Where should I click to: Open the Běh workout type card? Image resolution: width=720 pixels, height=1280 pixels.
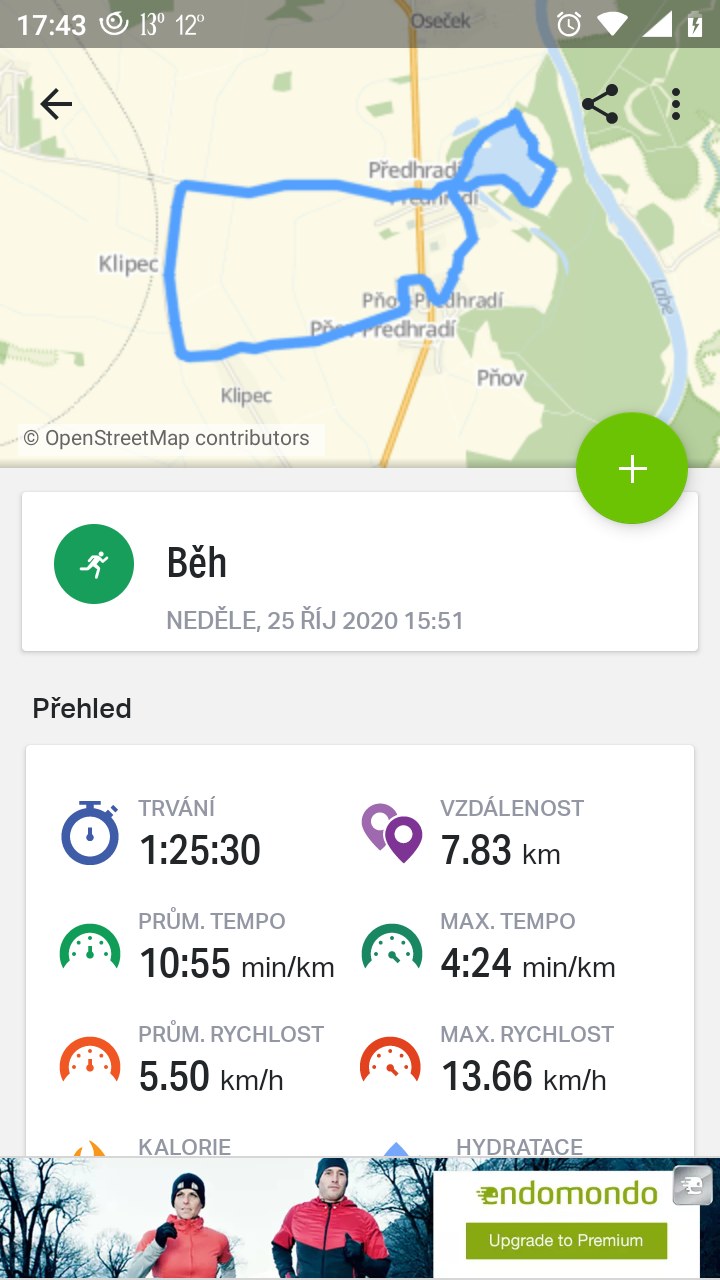point(360,571)
